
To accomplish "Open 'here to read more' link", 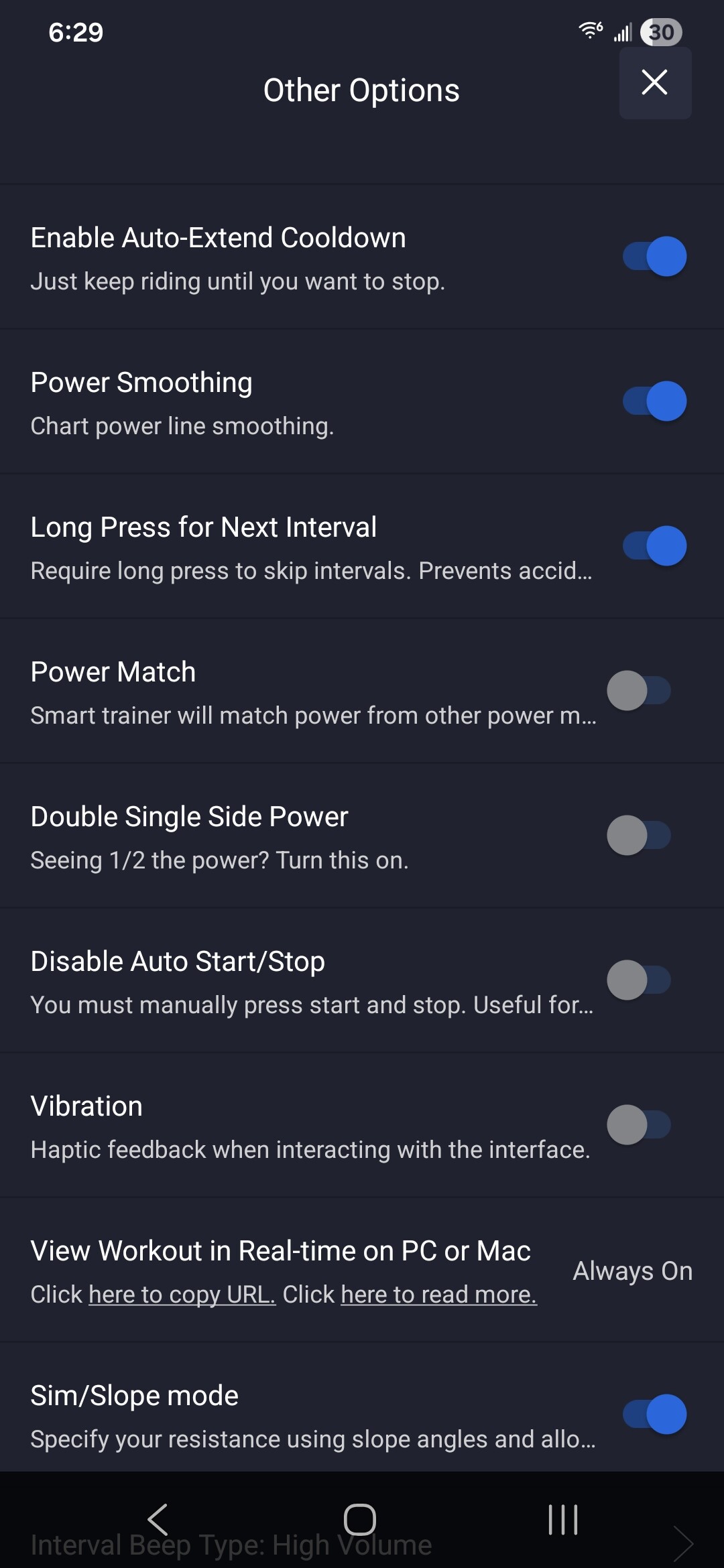I will [438, 1295].
